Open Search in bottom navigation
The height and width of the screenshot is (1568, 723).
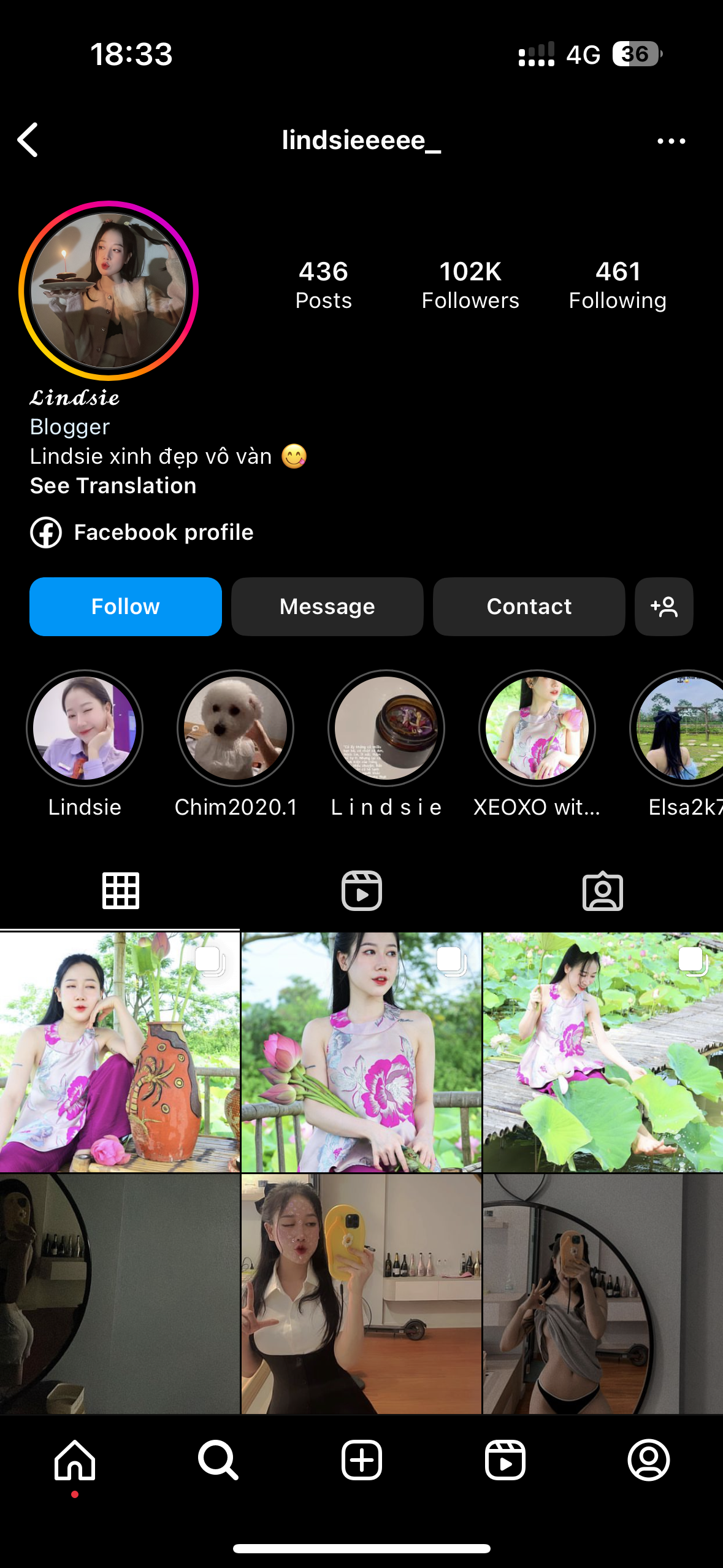(x=218, y=1460)
